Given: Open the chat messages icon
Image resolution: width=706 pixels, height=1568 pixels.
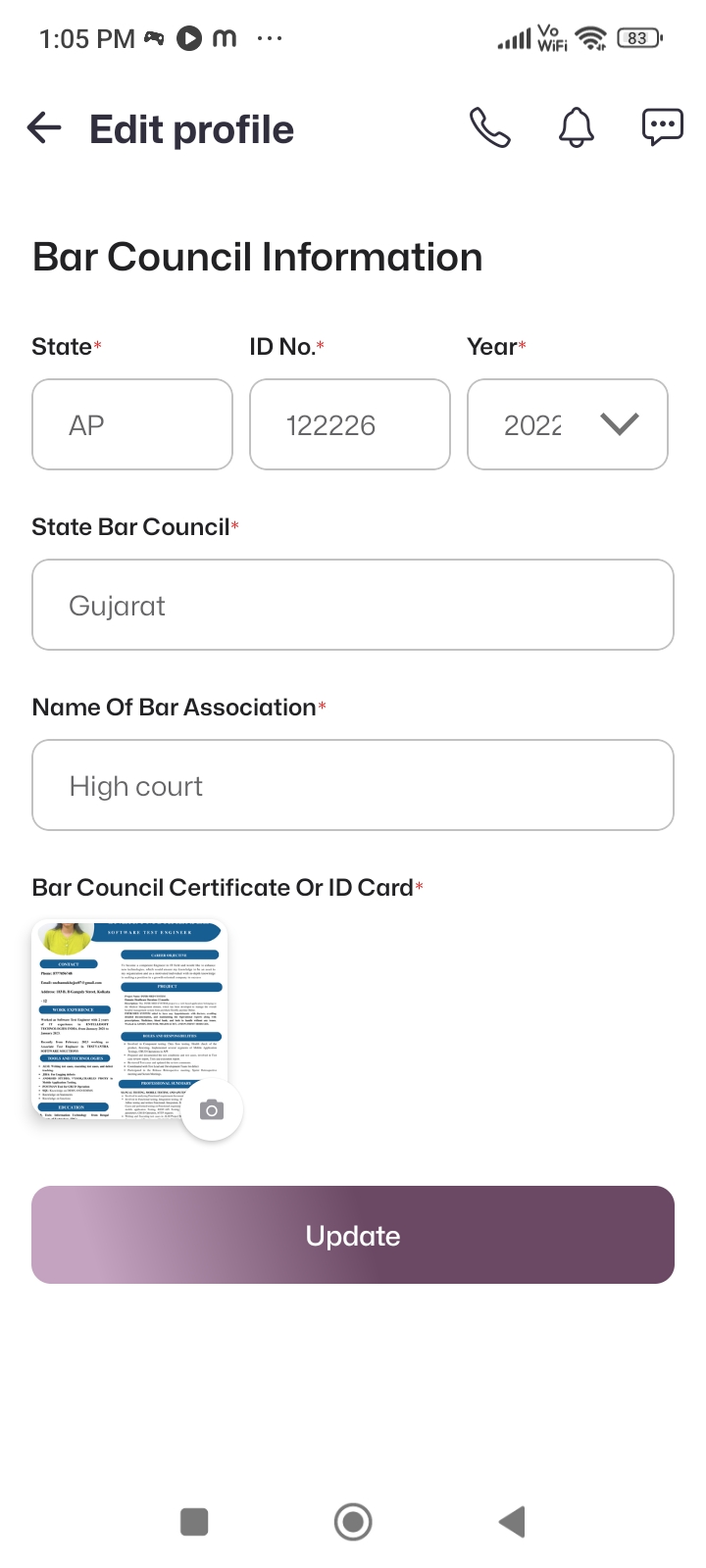Looking at the screenshot, I should (662, 128).
